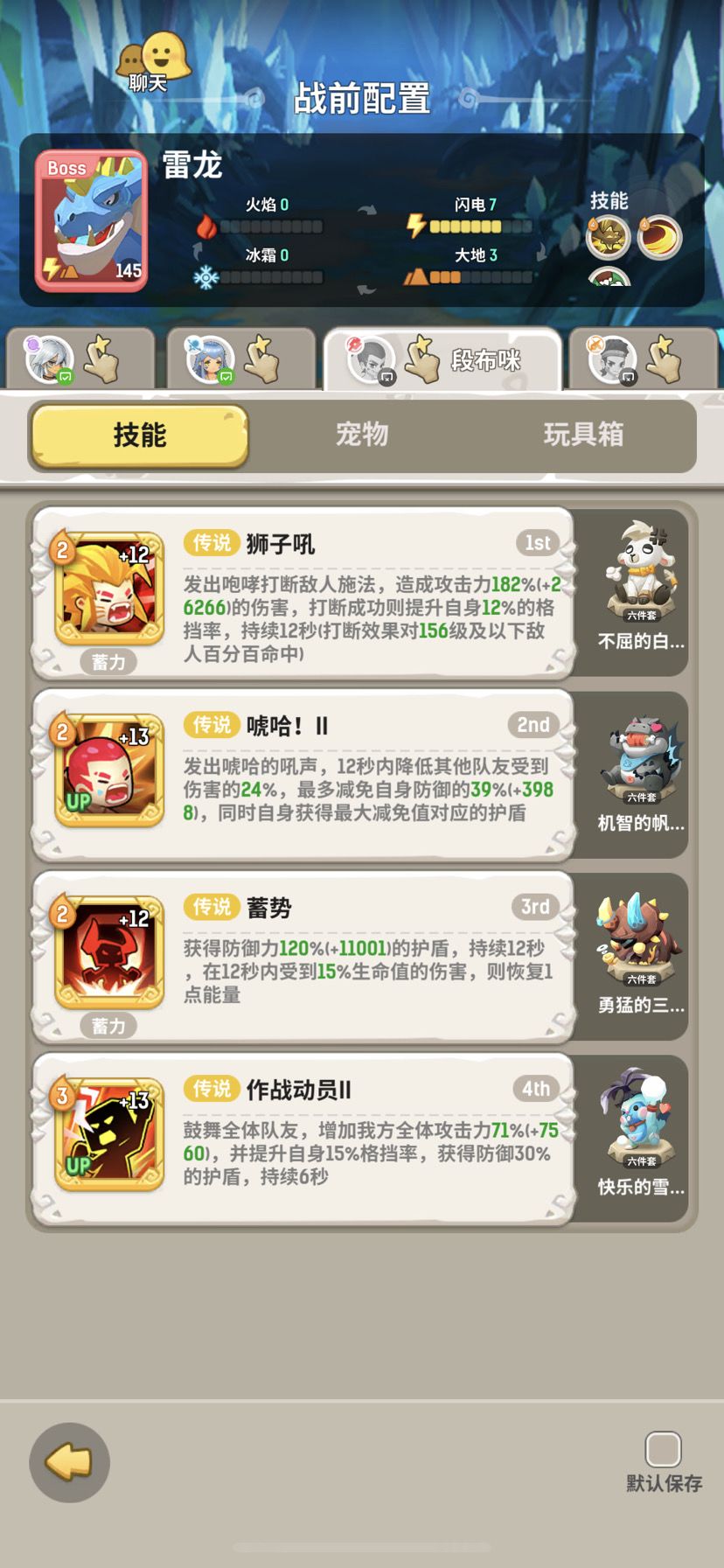Switch to the 宠物 pets tab
This screenshot has width=724, height=1568.
point(362,435)
